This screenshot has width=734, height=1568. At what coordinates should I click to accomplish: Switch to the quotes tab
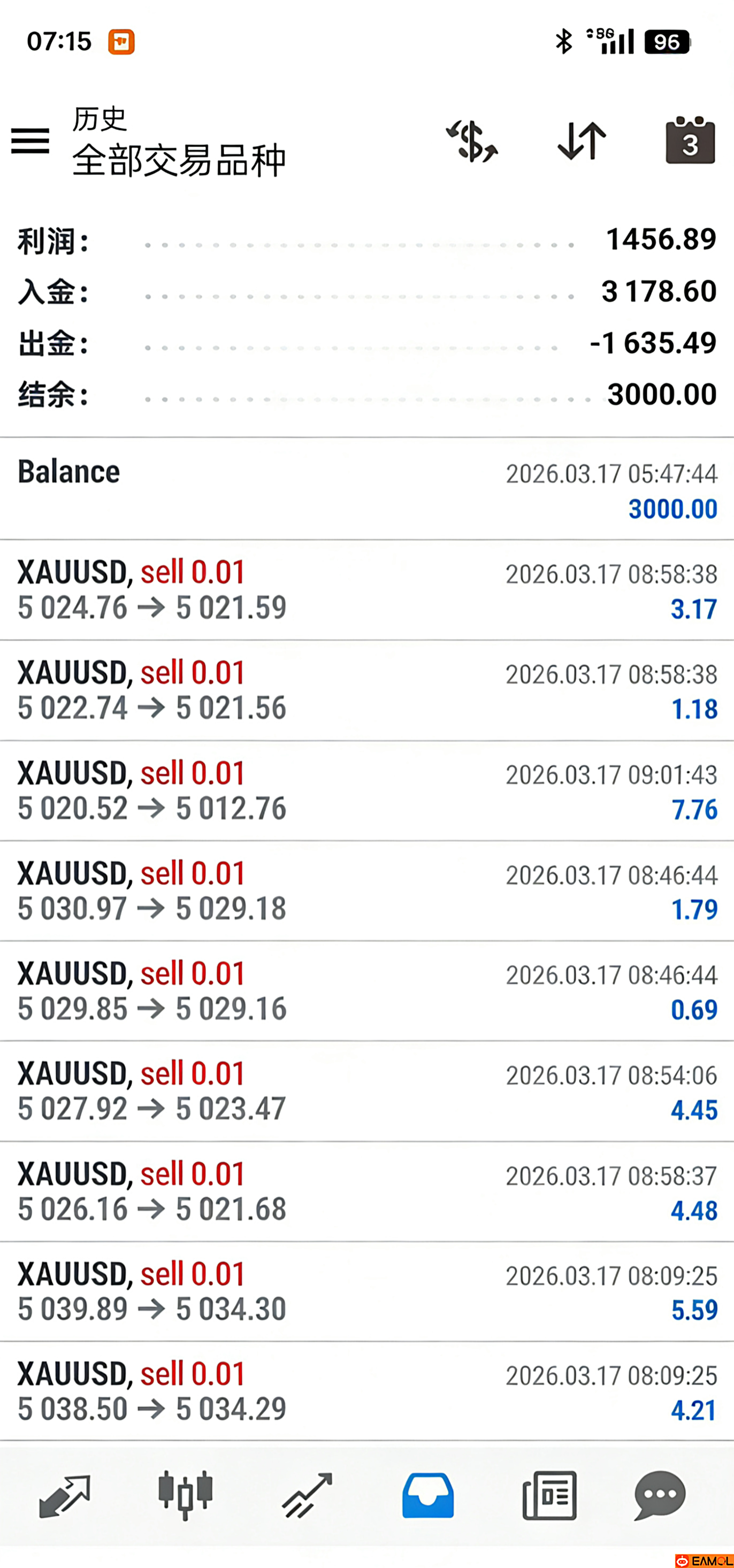click(65, 1495)
